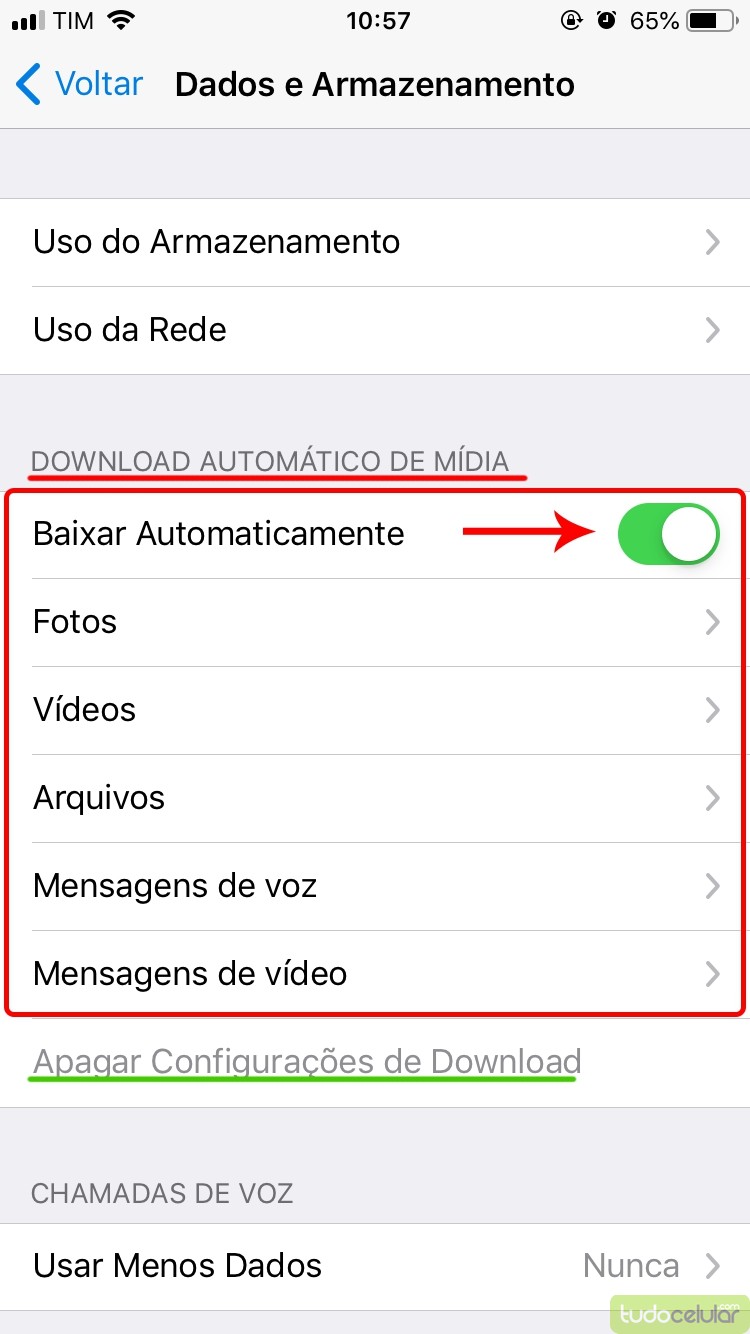Open Usar Menos Dados option
Image resolution: width=750 pixels, height=1334 pixels.
coord(375,1266)
